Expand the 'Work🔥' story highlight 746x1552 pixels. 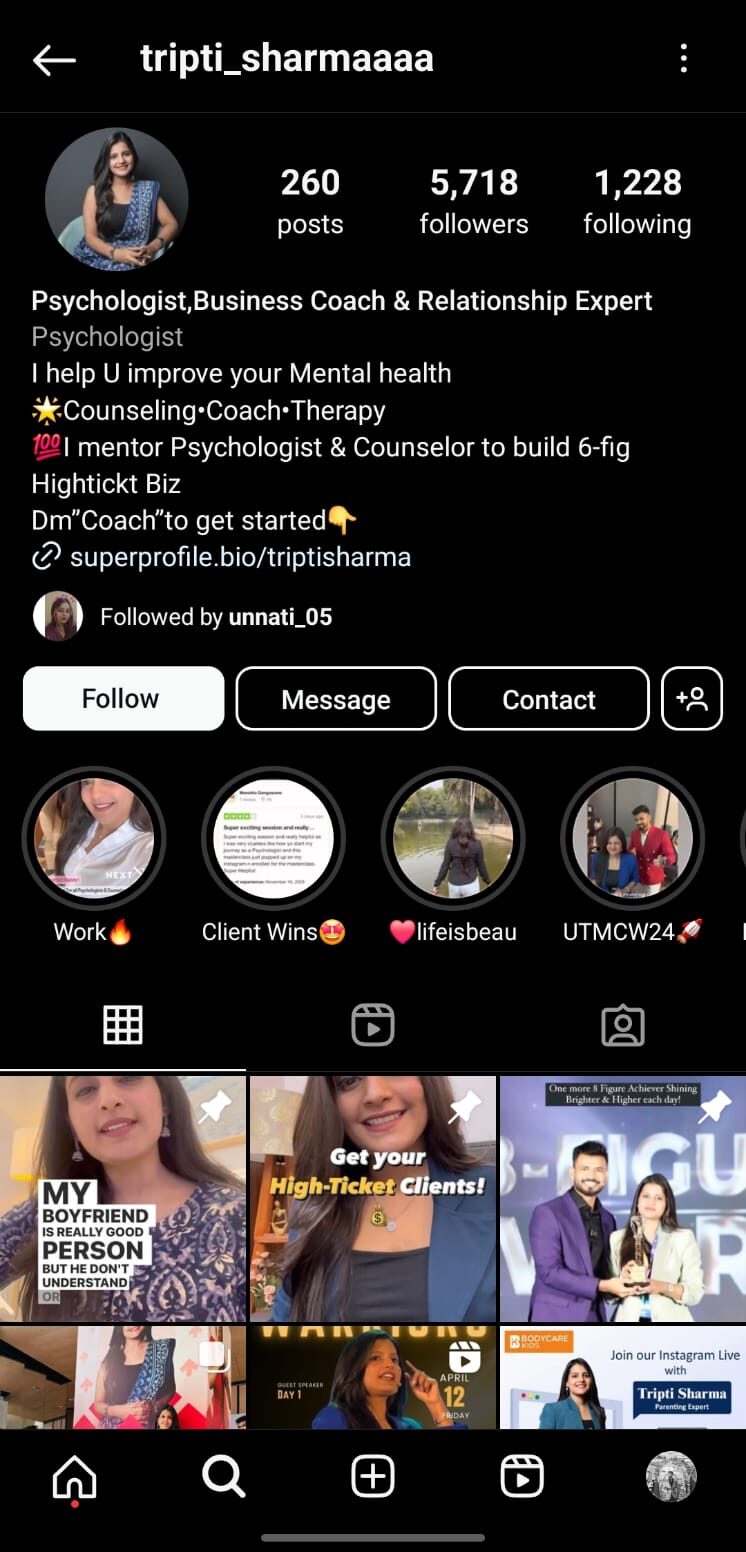point(93,838)
